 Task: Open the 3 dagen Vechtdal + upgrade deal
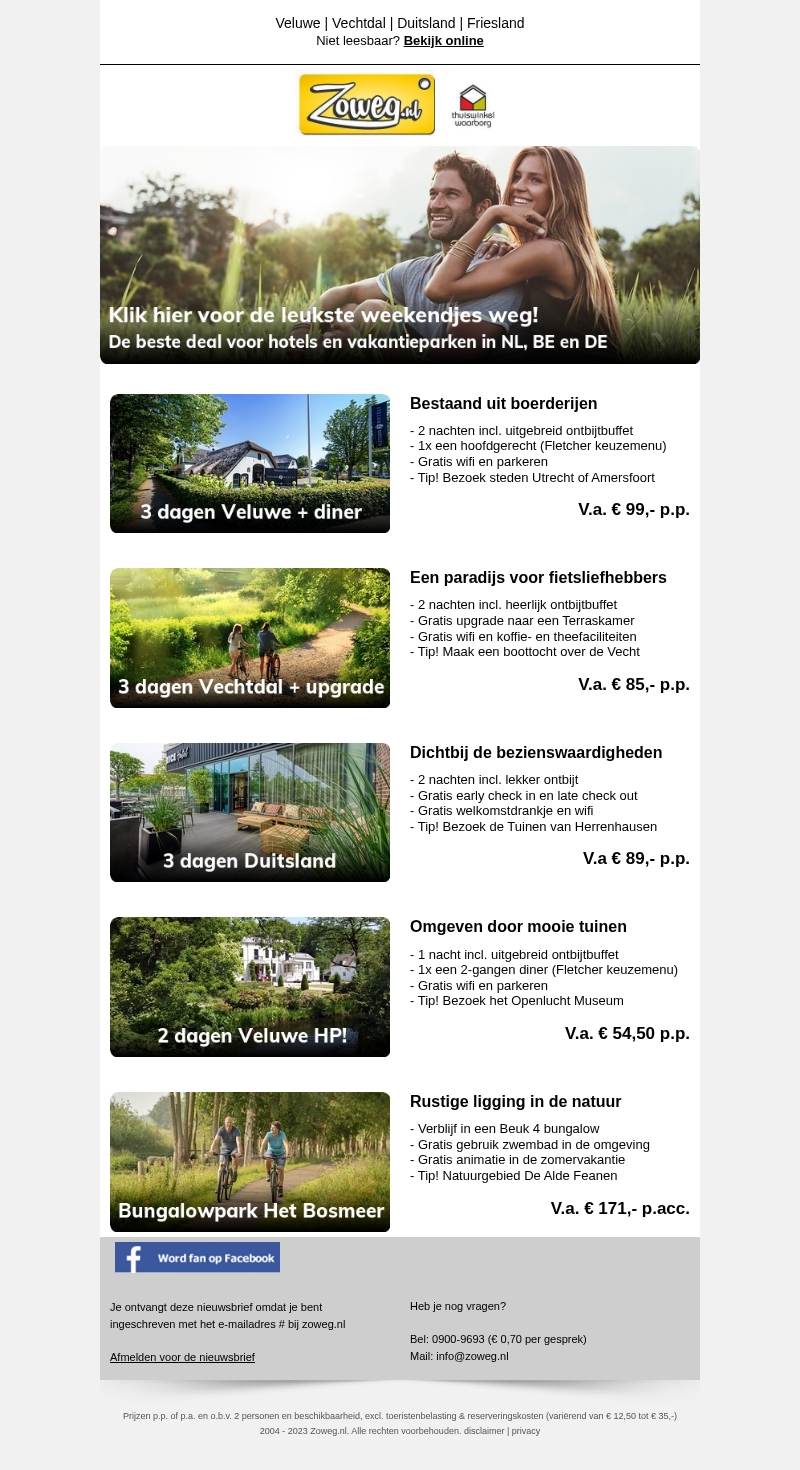point(250,638)
